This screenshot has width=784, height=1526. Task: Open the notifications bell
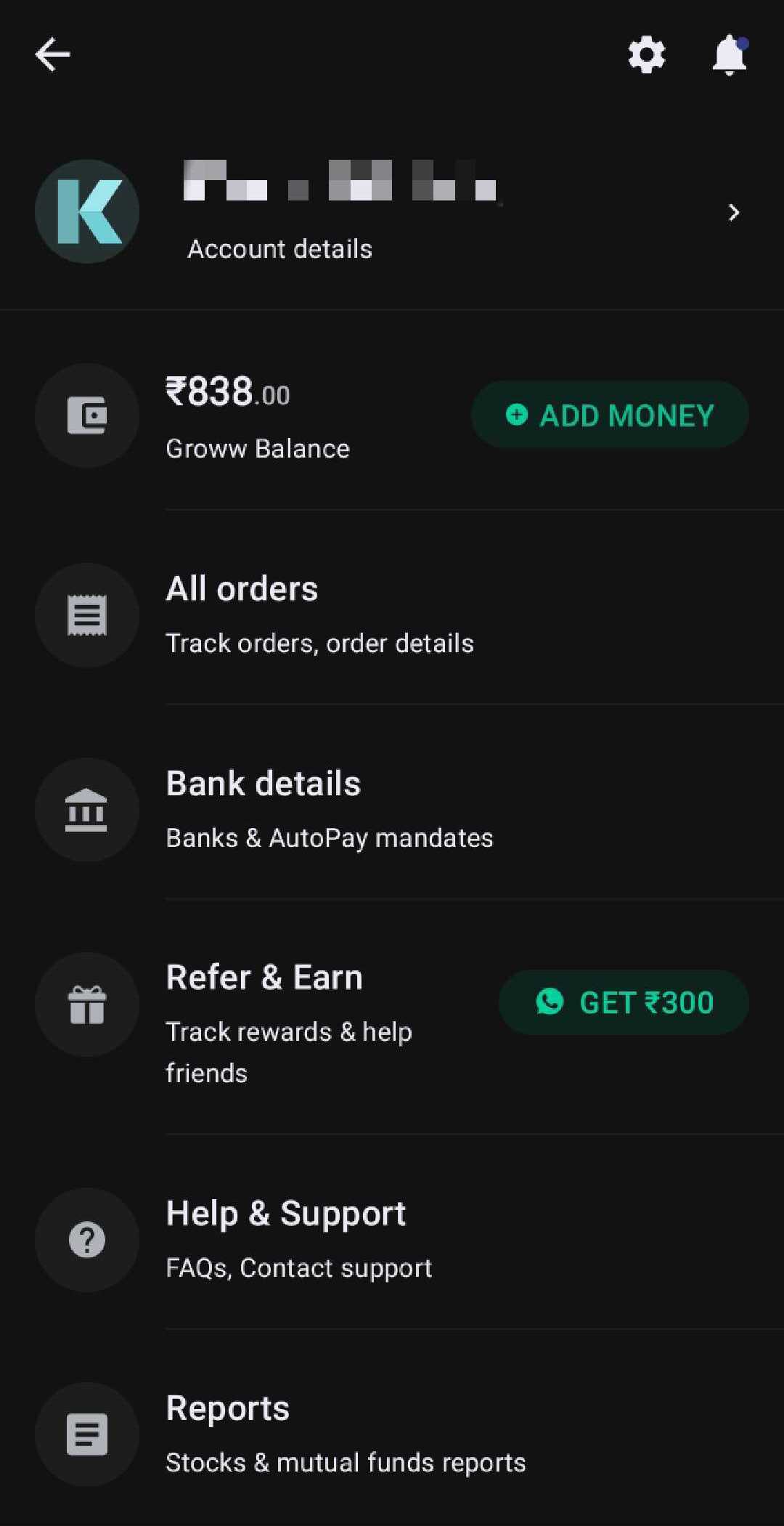[730, 54]
